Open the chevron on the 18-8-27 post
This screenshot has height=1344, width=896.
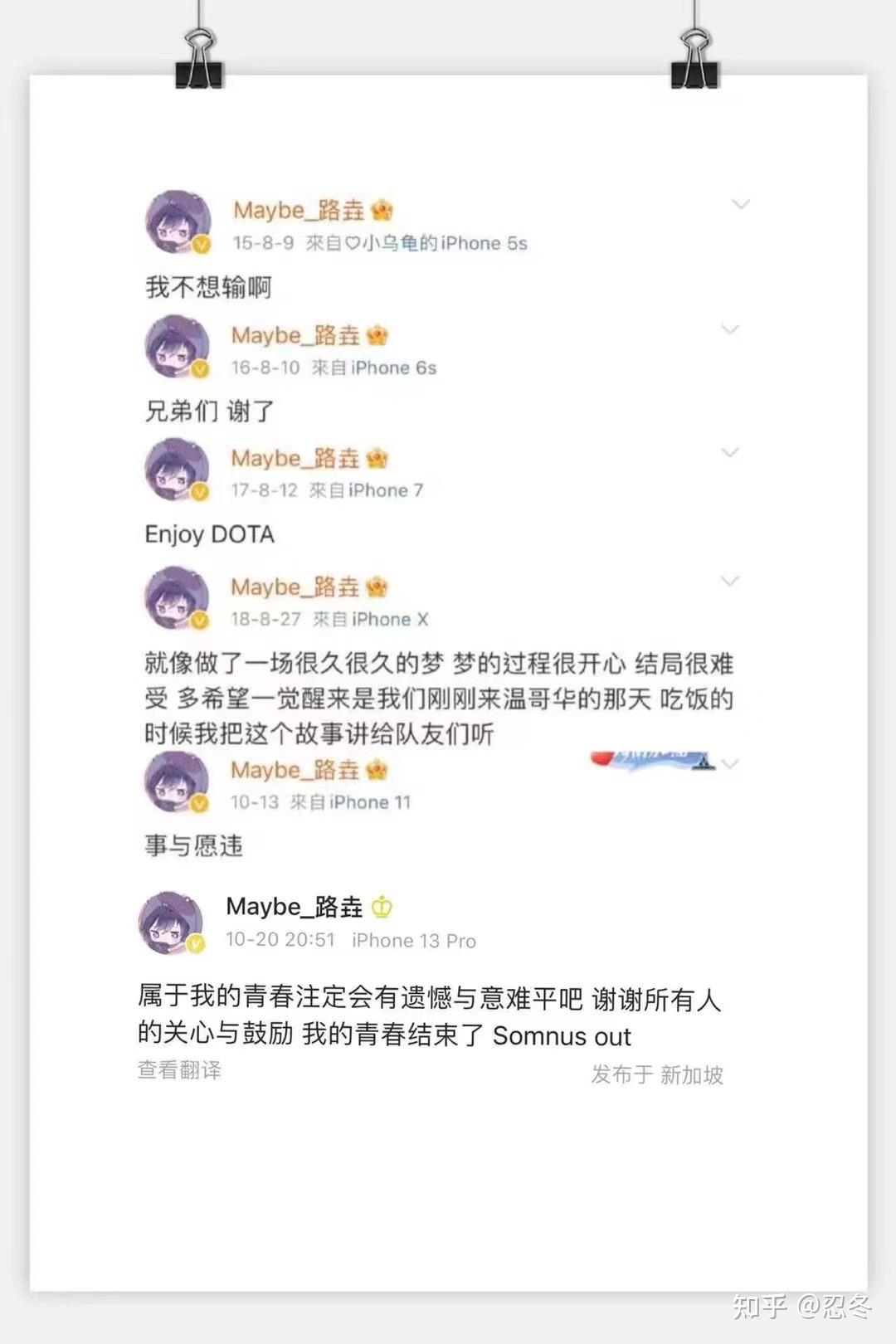coord(730,581)
